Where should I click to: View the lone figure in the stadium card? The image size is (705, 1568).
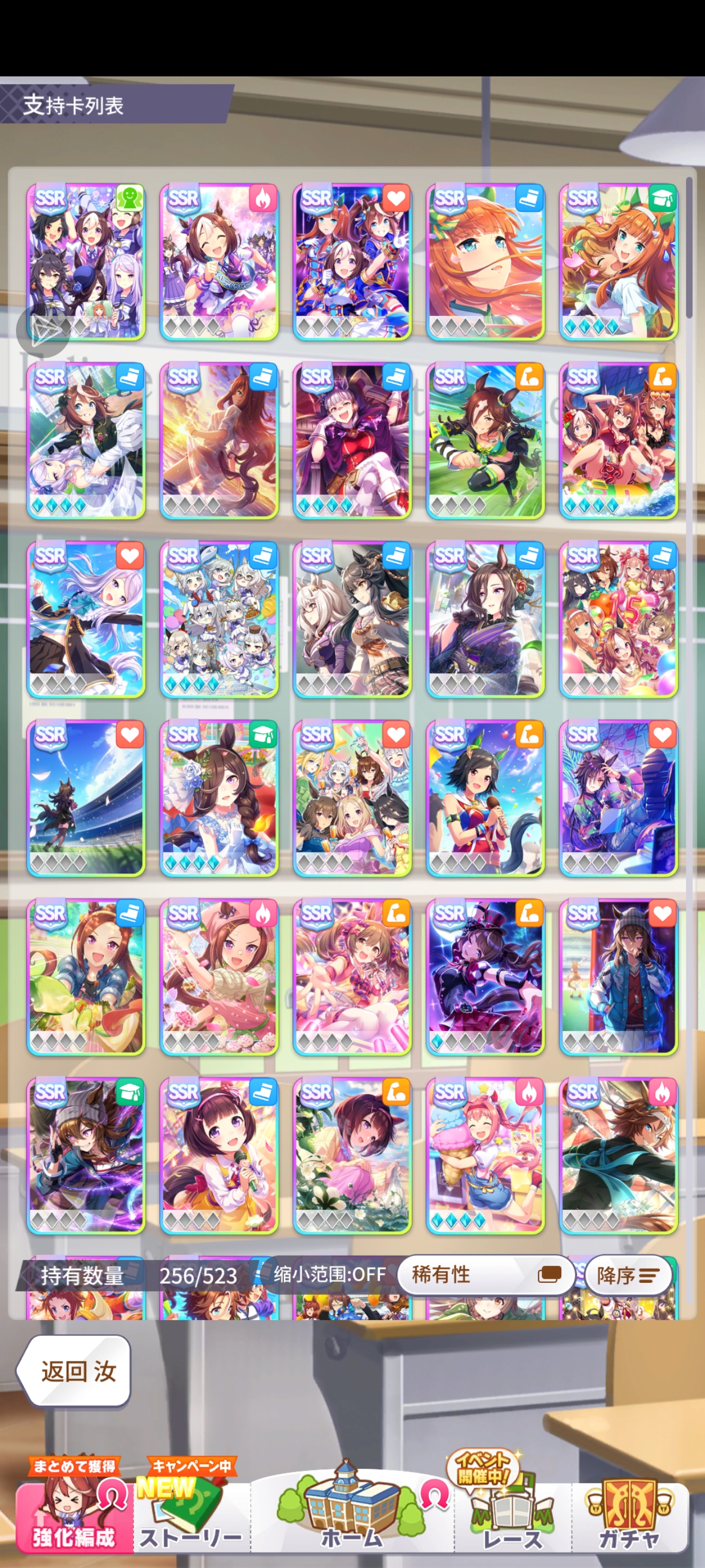tap(86, 798)
